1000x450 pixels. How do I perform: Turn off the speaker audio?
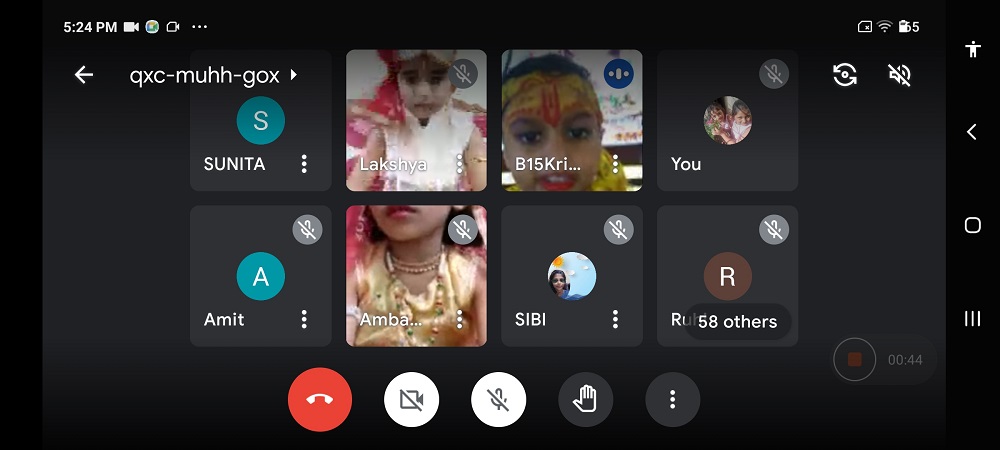[x=899, y=75]
